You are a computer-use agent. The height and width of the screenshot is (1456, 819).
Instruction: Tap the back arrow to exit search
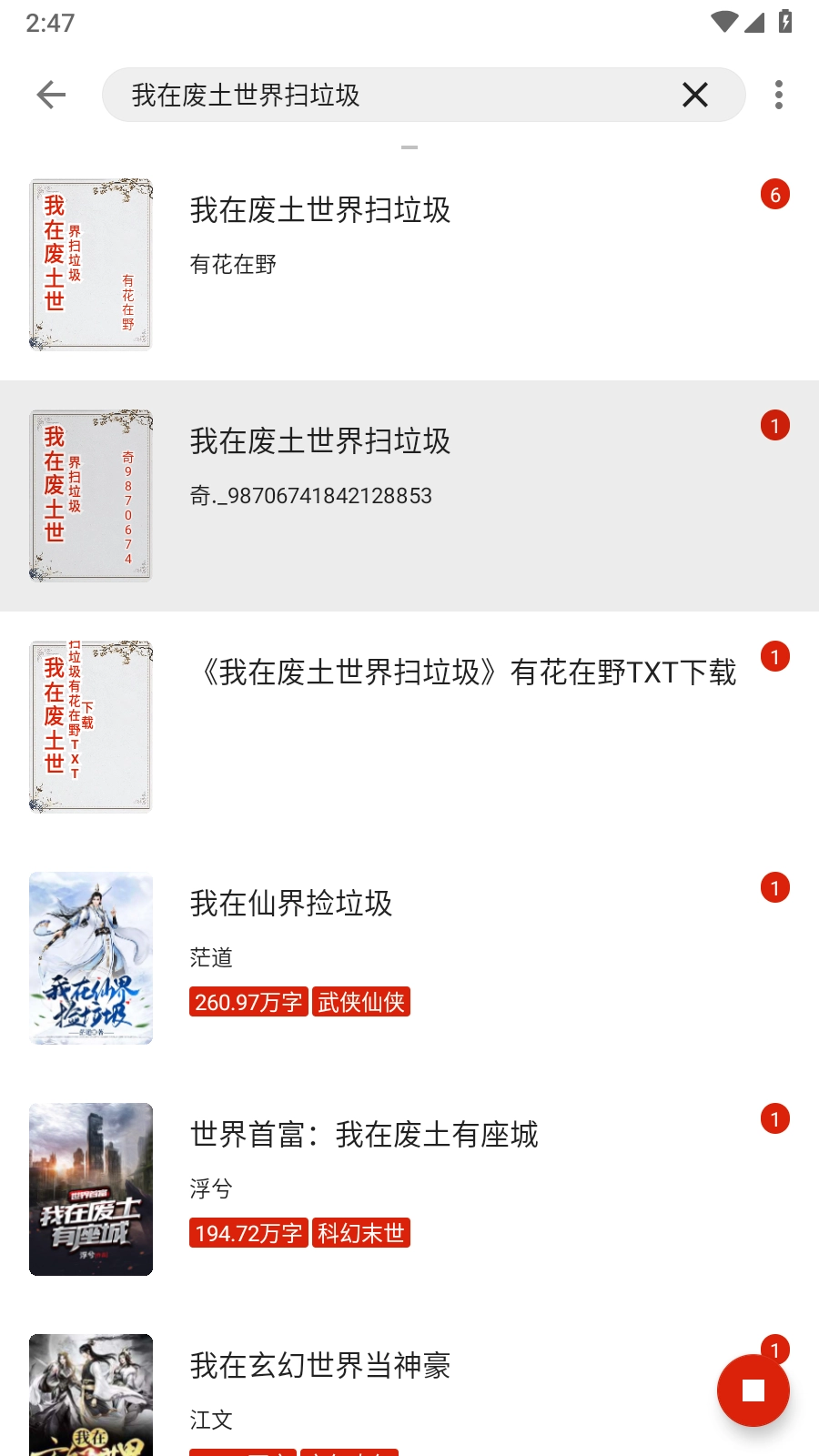tap(50, 94)
